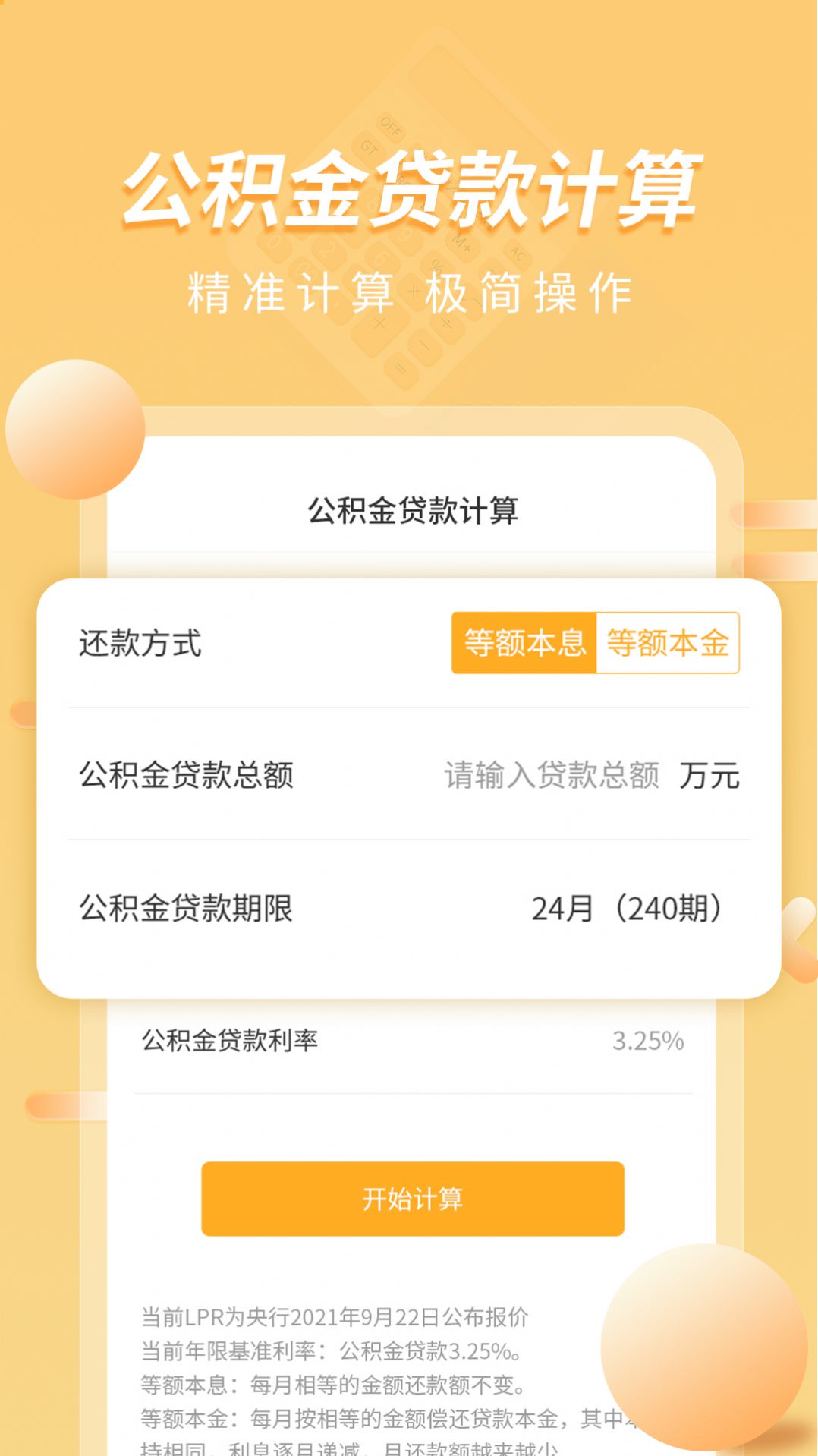
Task: Toggle repayment mode to equal principal
Action: (668, 642)
